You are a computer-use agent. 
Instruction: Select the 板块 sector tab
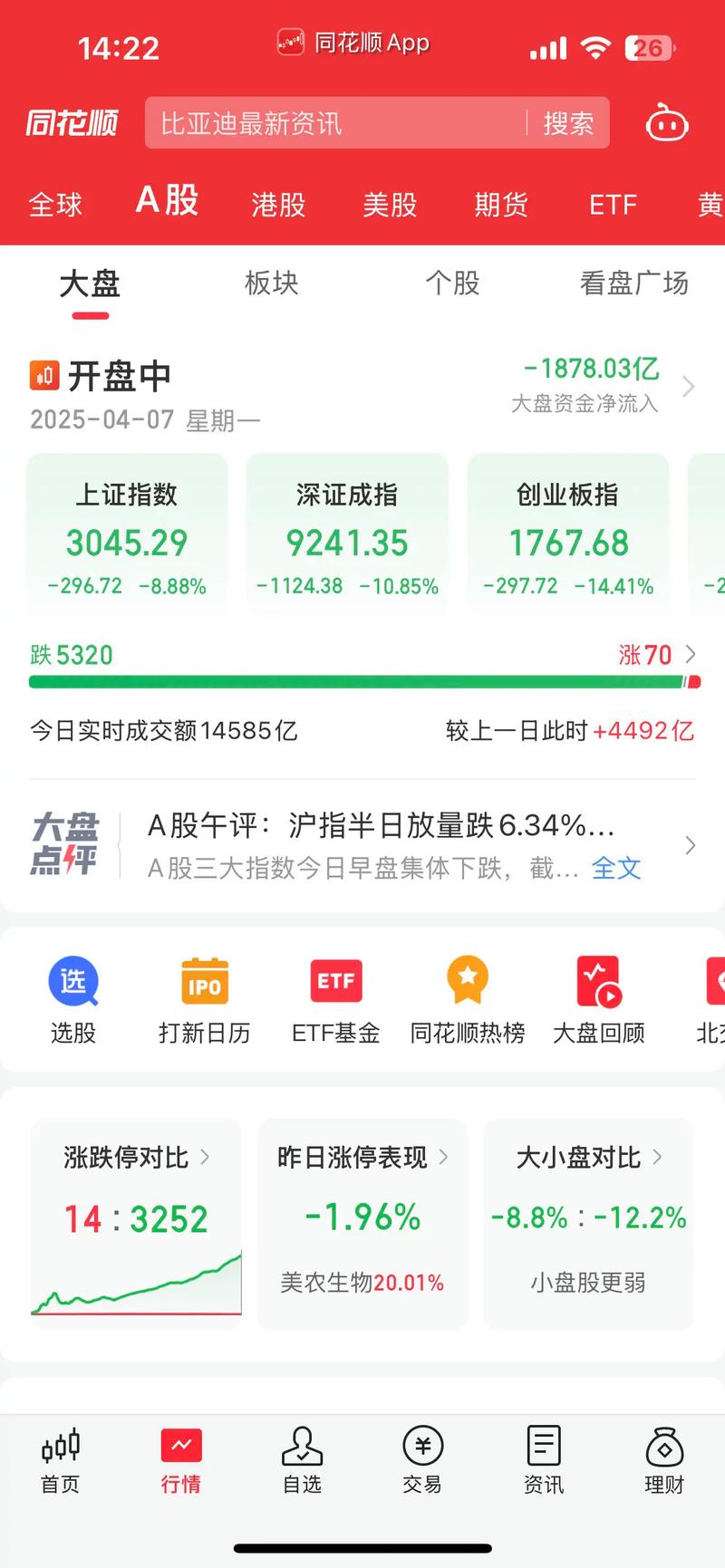(270, 284)
